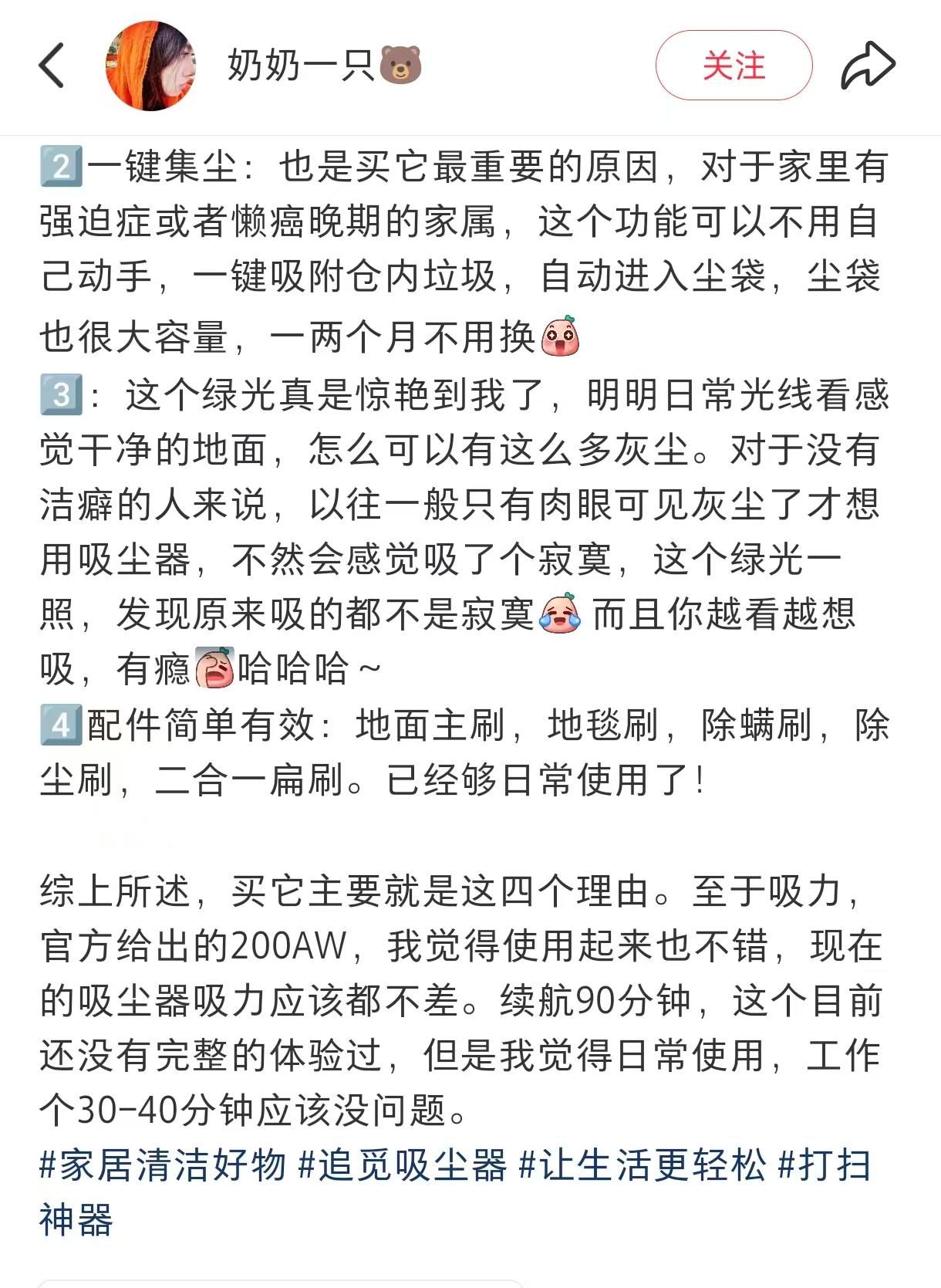The width and height of the screenshot is (941, 1288).
Task: Open 奶奶一只 profile avatar
Action: (x=150, y=66)
